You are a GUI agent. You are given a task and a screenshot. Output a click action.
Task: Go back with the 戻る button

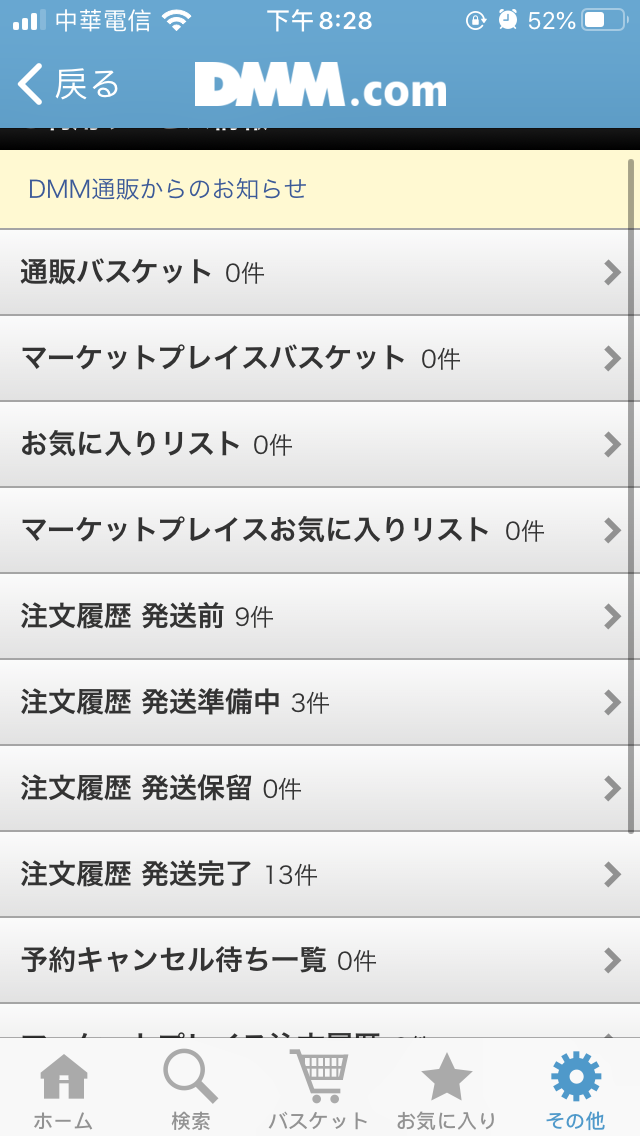click(69, 85)
